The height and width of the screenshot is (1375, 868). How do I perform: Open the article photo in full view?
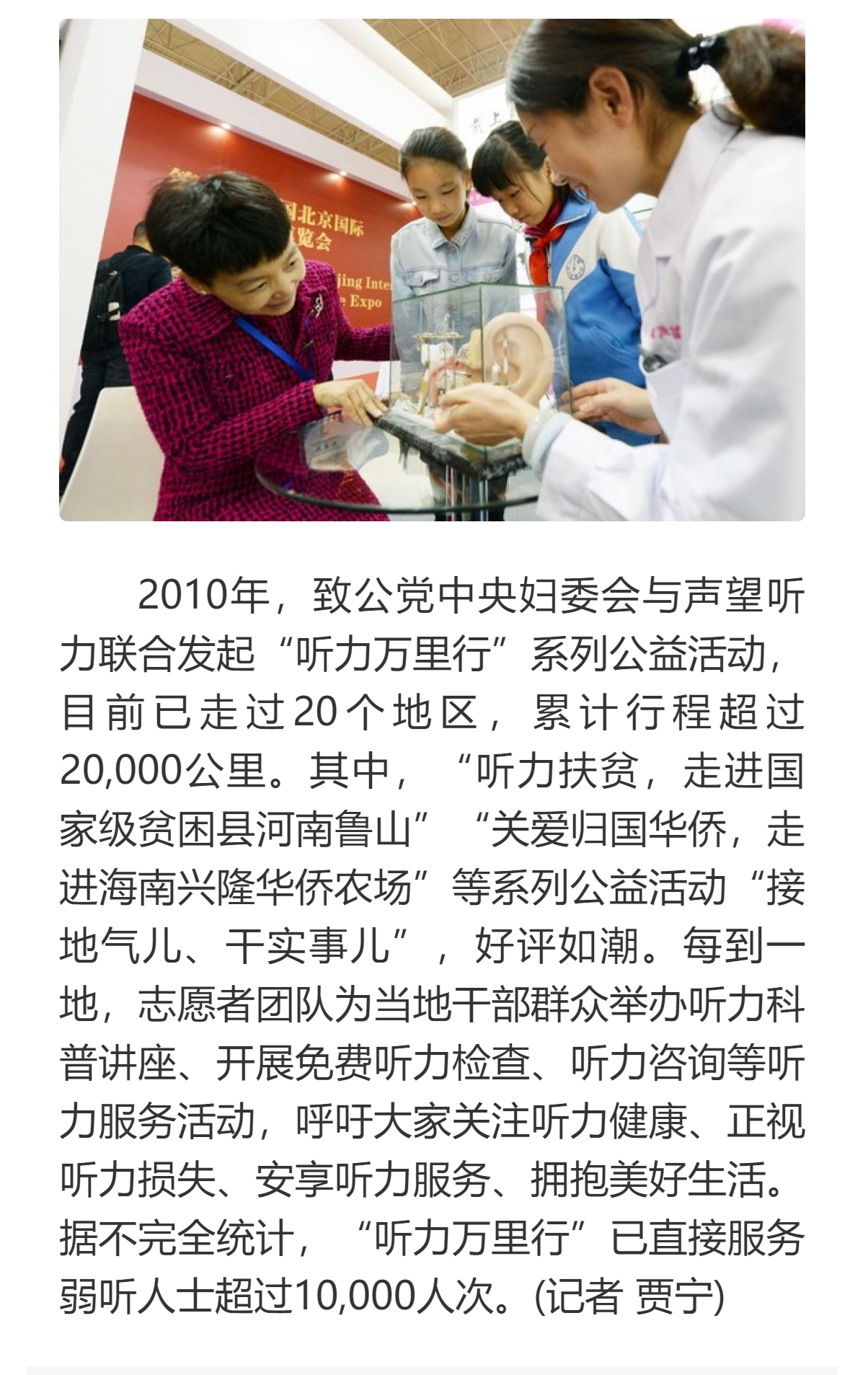tap(432, 270)
